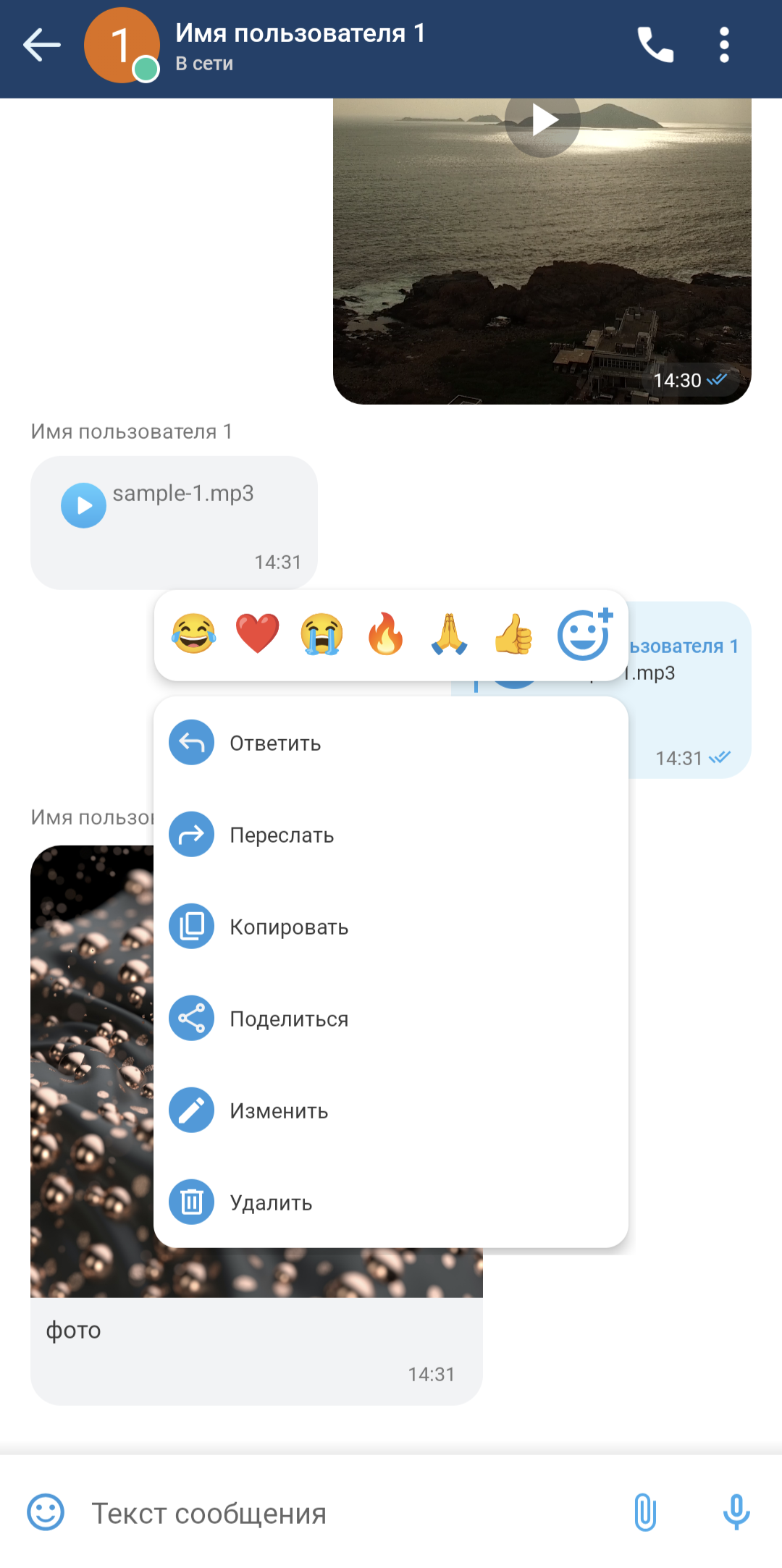
Task: Select Ответить to reply to the message
Action: (275, 743)
